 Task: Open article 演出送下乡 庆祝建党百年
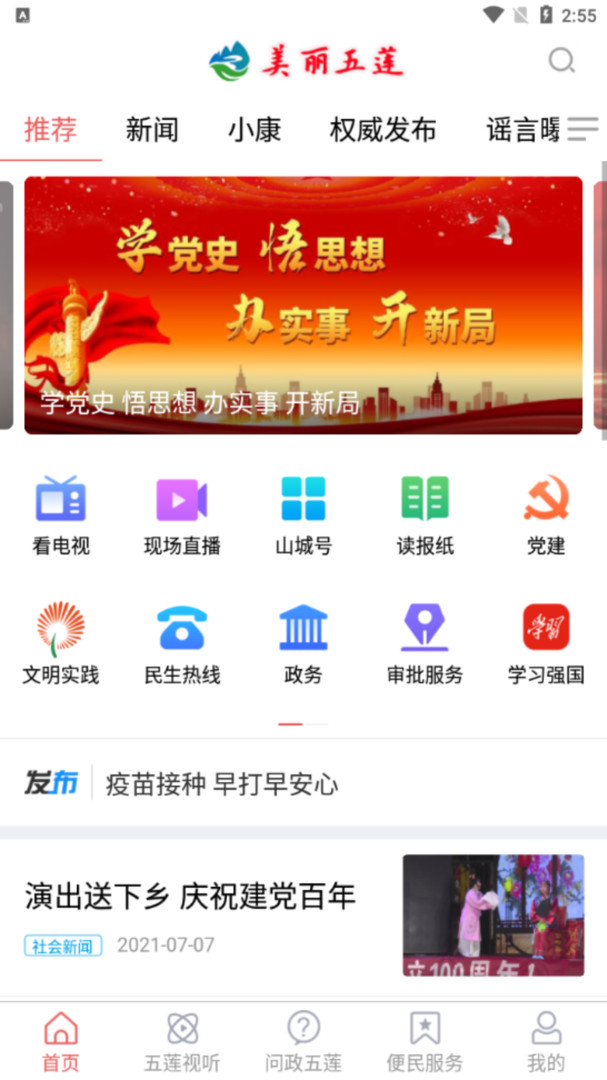(x=190, y=896)
